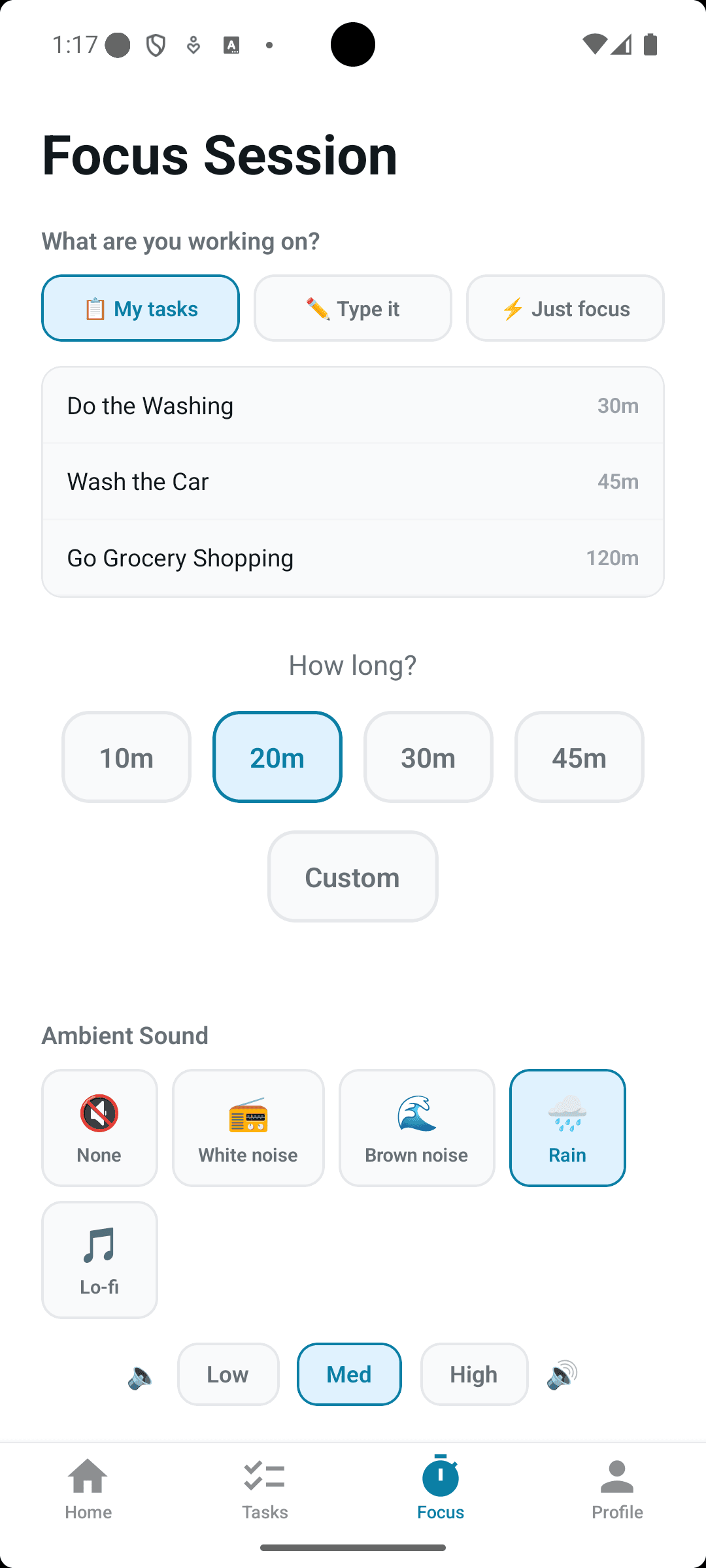The image size is (706, 1568).
Task: Click the pencil Type it icon
Action: click(x=316, y=308)
